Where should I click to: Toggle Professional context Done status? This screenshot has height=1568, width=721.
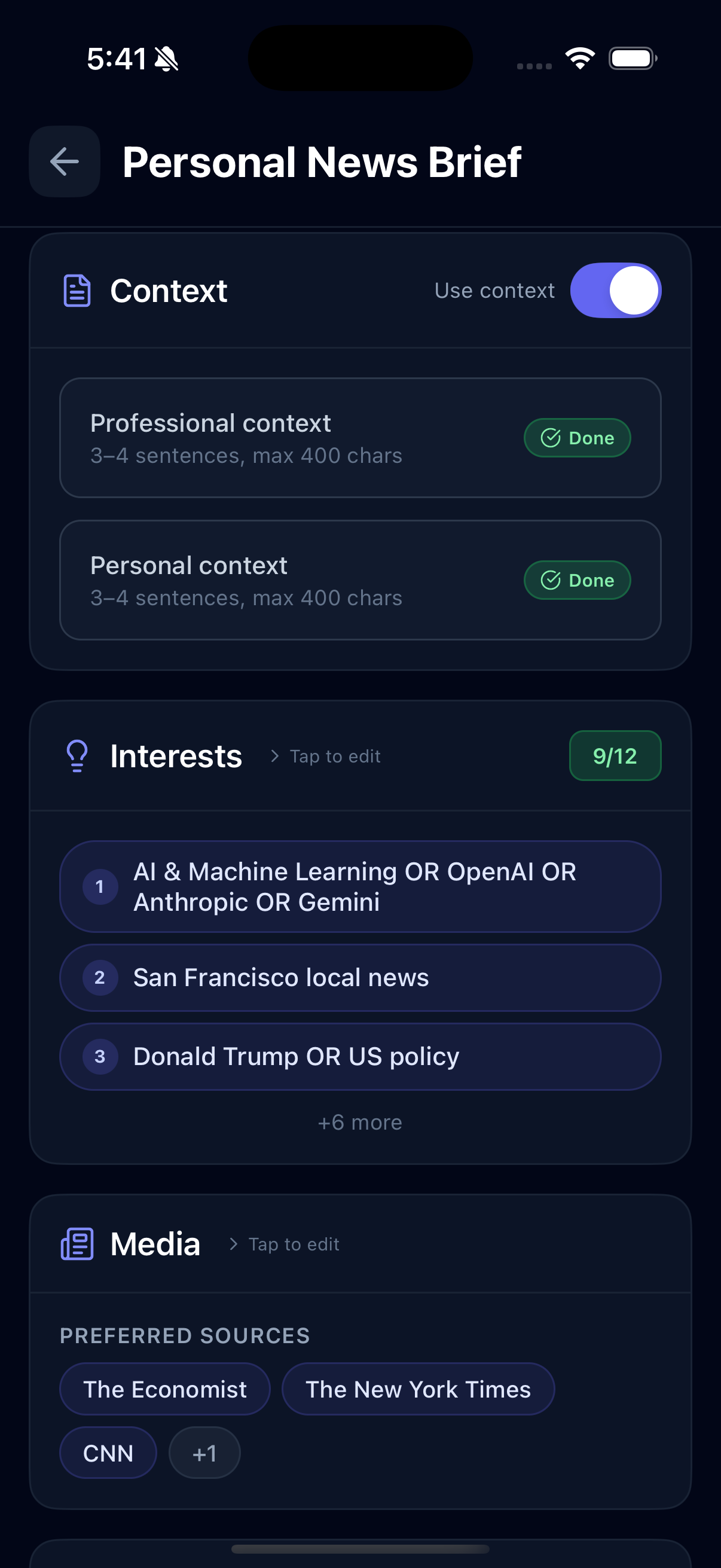[577, 437]
